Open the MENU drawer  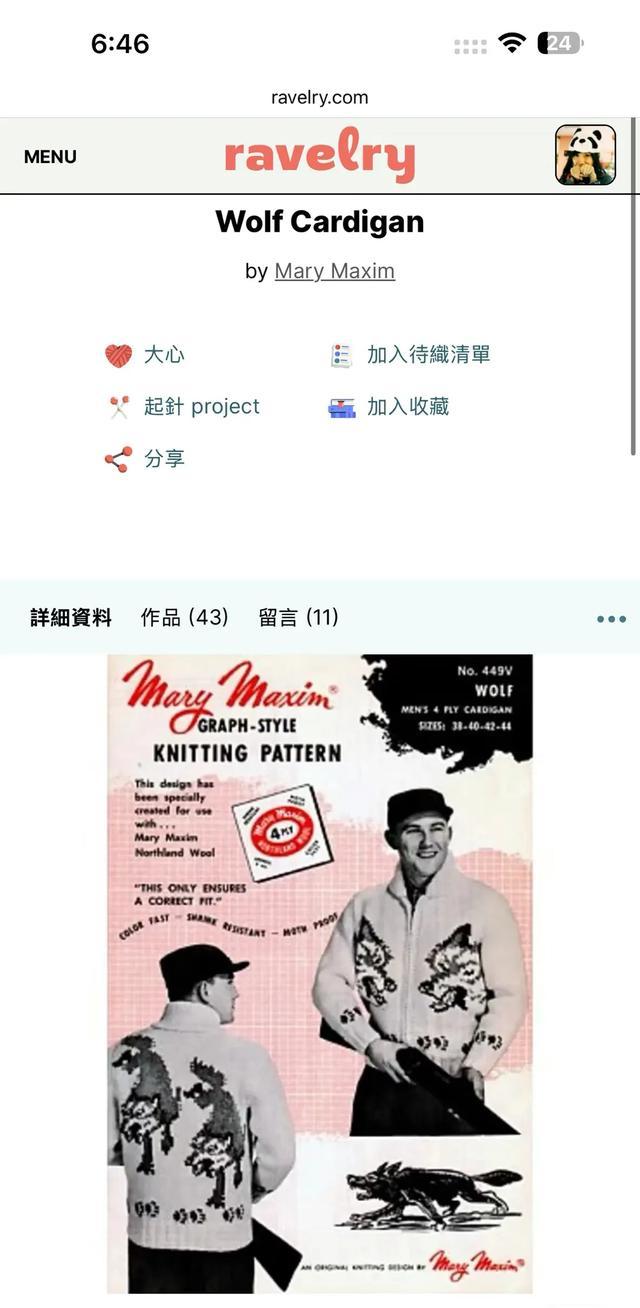(50, 157)
